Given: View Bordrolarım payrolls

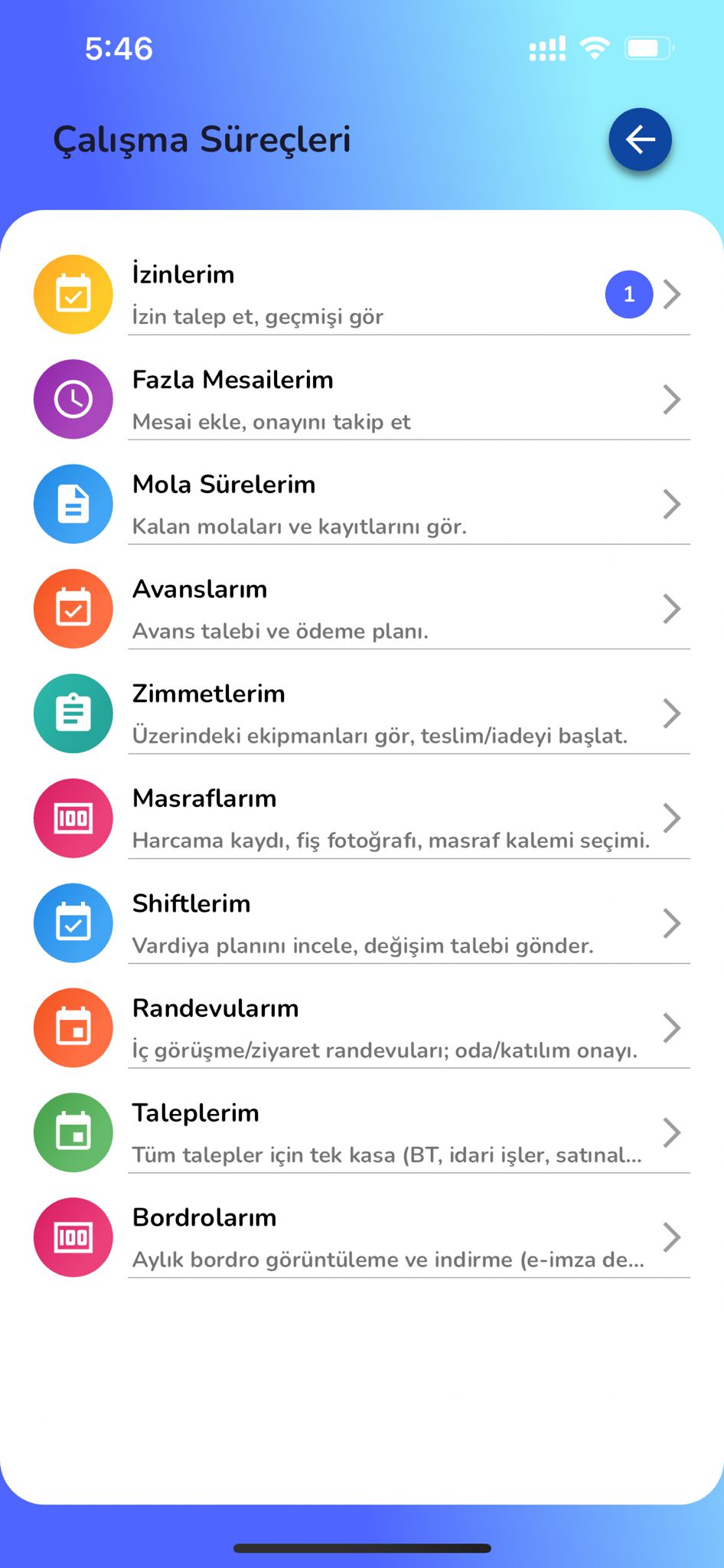Looking at the screenshot, I should pos(362,1237).
